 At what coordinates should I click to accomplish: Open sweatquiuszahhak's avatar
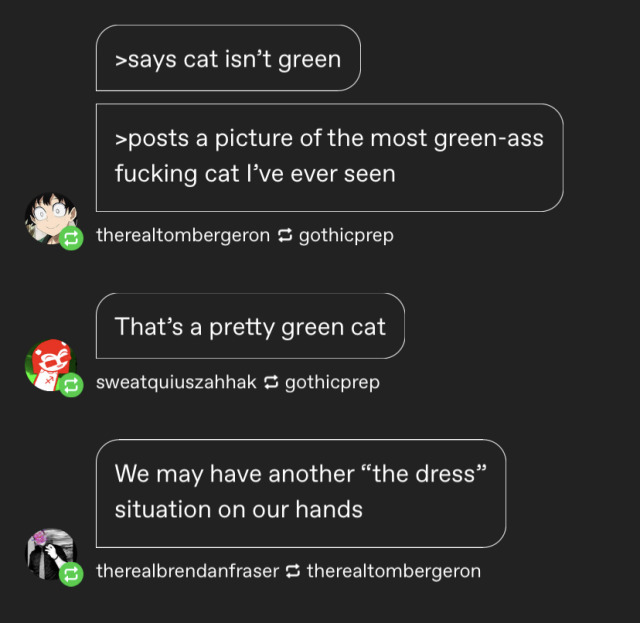pyautogui.click(x=50, y=365)
